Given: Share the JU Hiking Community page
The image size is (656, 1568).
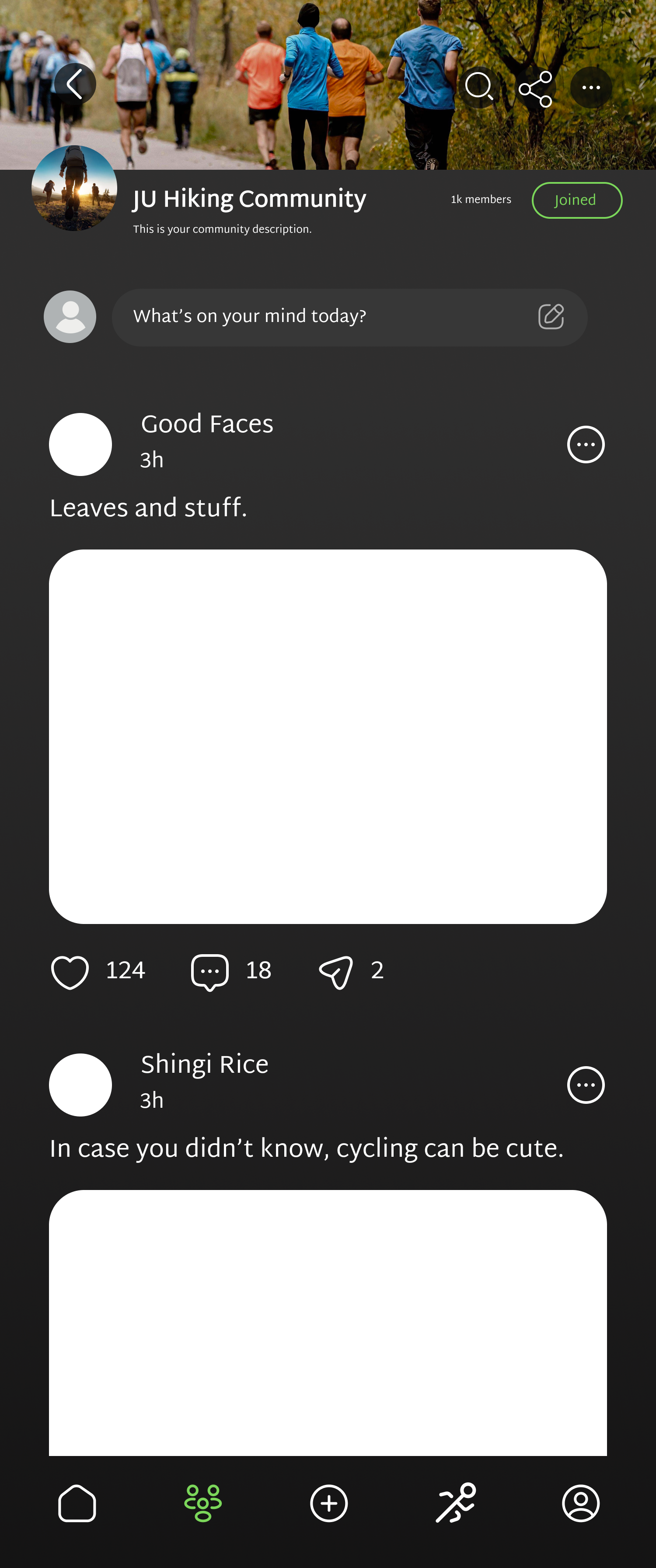Looking at the screenshot, I should click(x=535, y=87).
